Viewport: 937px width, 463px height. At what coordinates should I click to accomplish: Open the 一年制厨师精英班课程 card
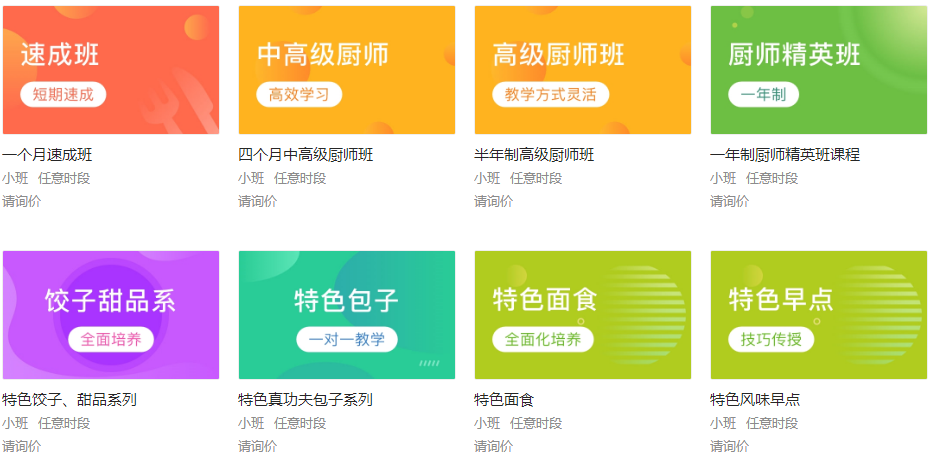tap(818, 70)
